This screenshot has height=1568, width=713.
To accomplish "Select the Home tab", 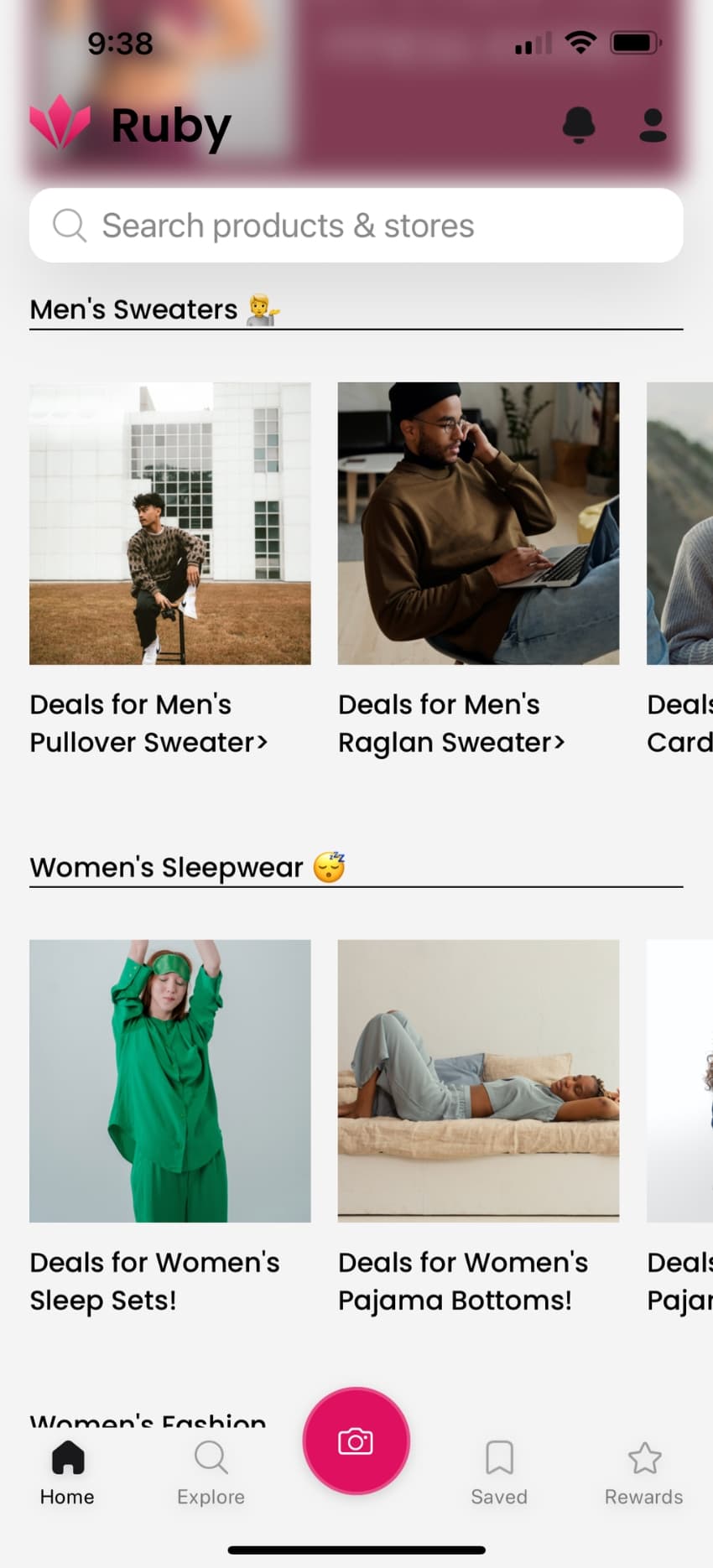I will tap(67, 1472).
